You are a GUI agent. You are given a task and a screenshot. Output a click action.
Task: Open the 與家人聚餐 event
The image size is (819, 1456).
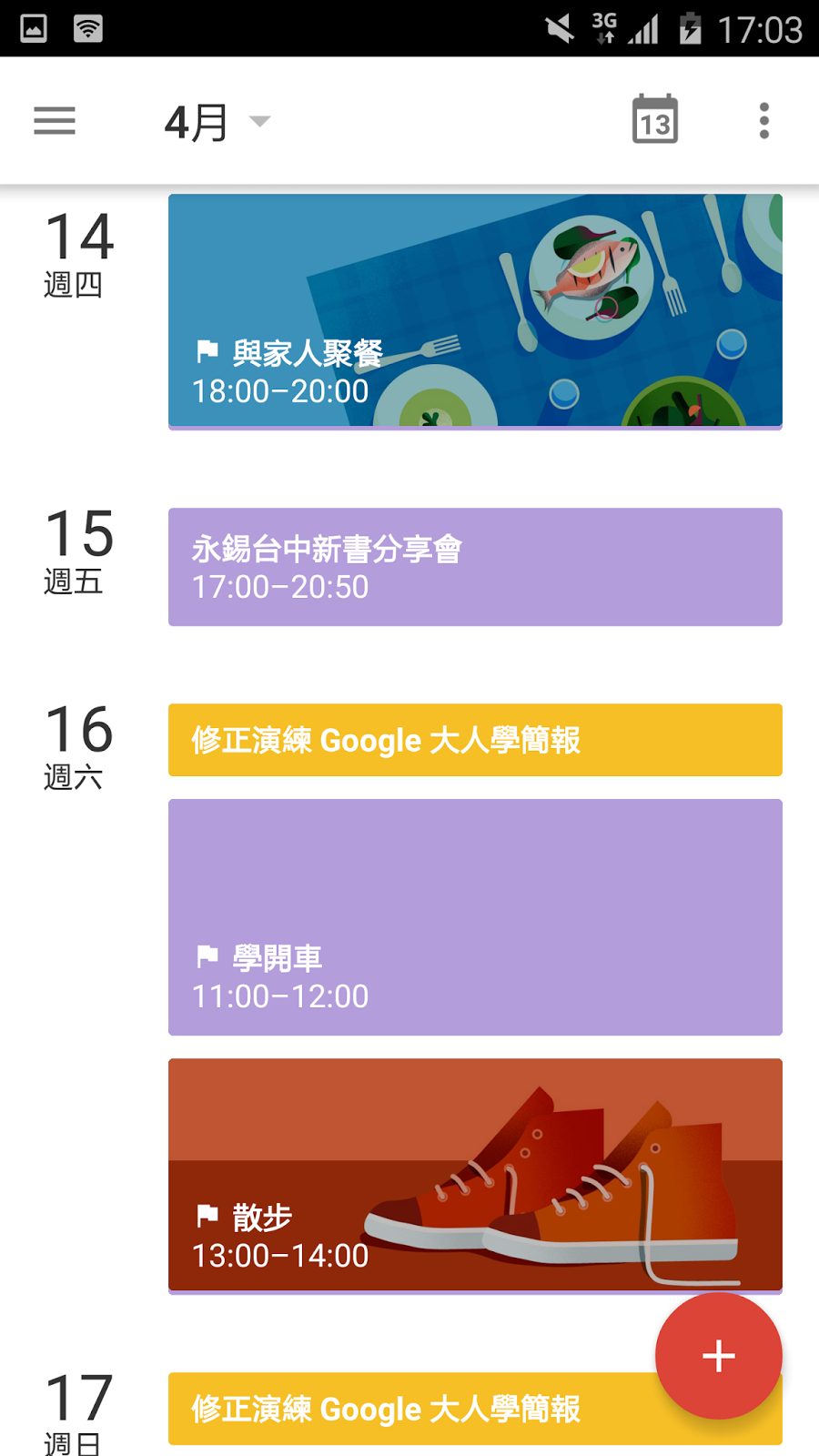475,310
